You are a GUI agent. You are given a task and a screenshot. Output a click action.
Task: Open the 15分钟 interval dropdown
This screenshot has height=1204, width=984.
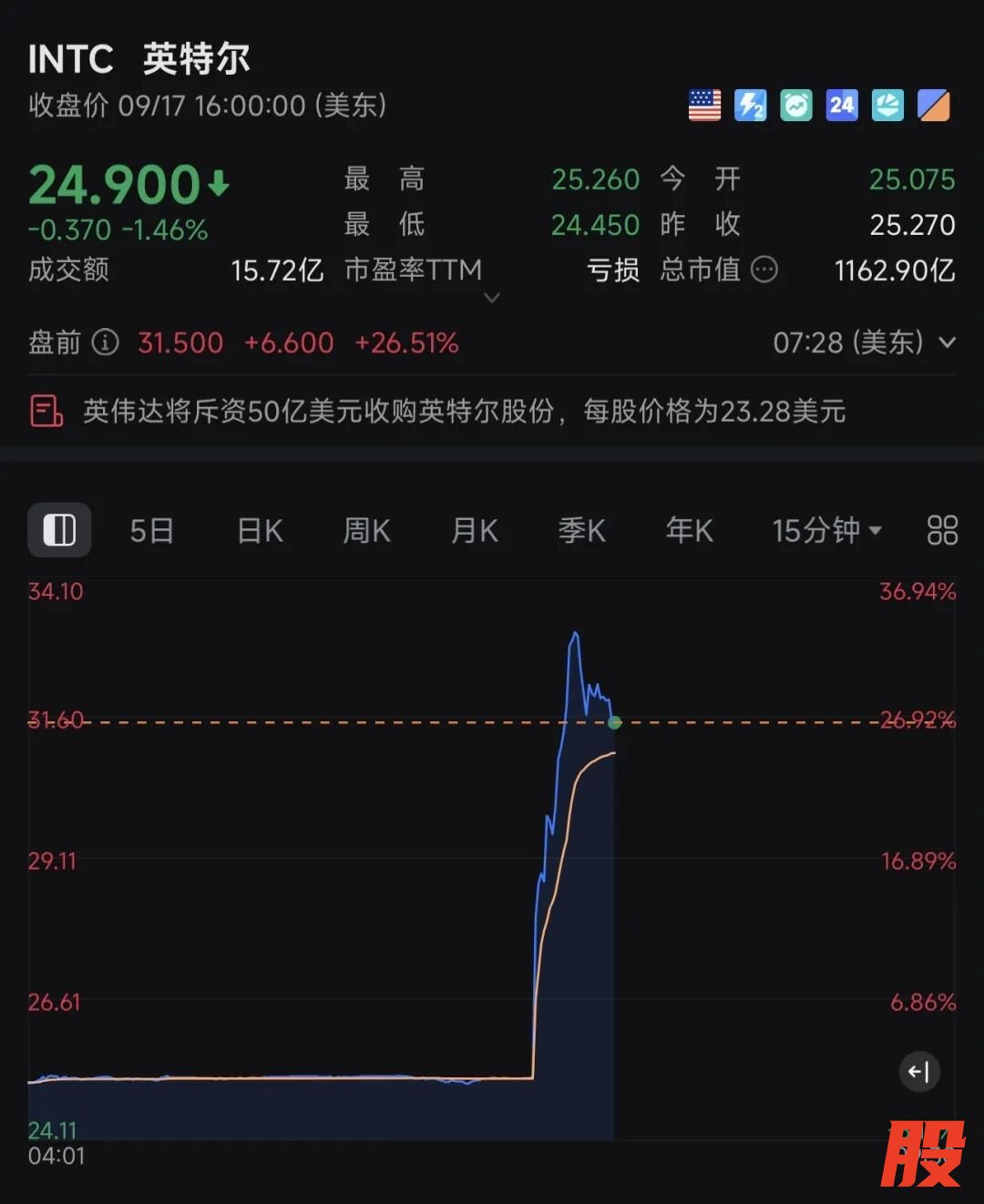(826, 530)
